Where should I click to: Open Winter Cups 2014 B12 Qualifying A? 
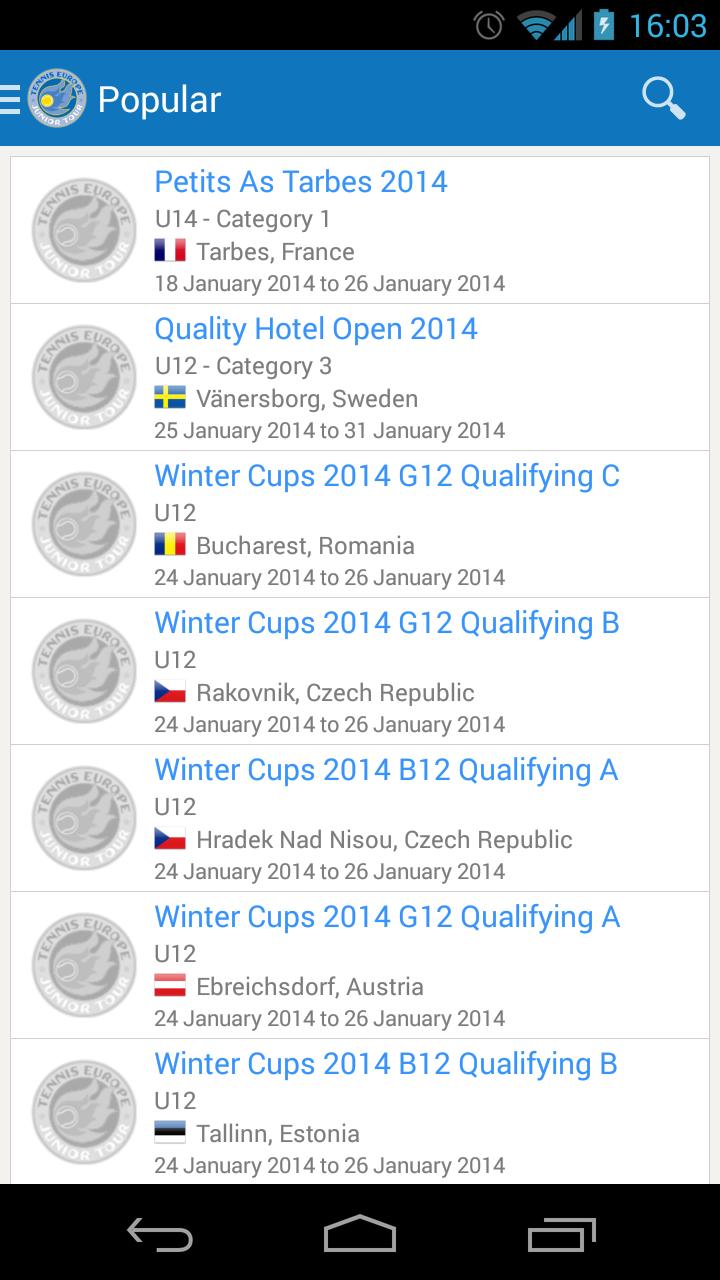click(384, 769)
